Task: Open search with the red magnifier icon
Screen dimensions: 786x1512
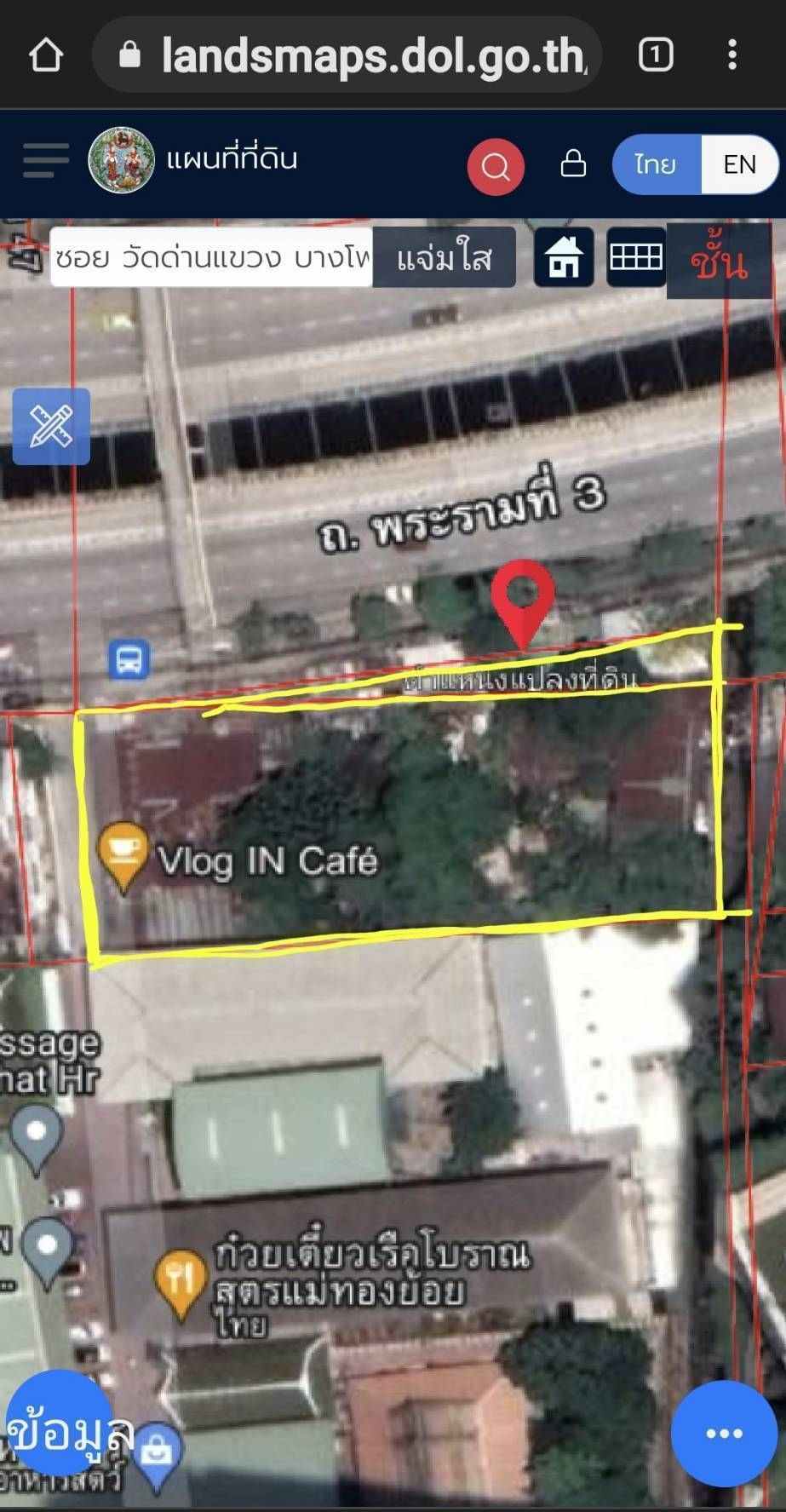Action: coord(496,165)
